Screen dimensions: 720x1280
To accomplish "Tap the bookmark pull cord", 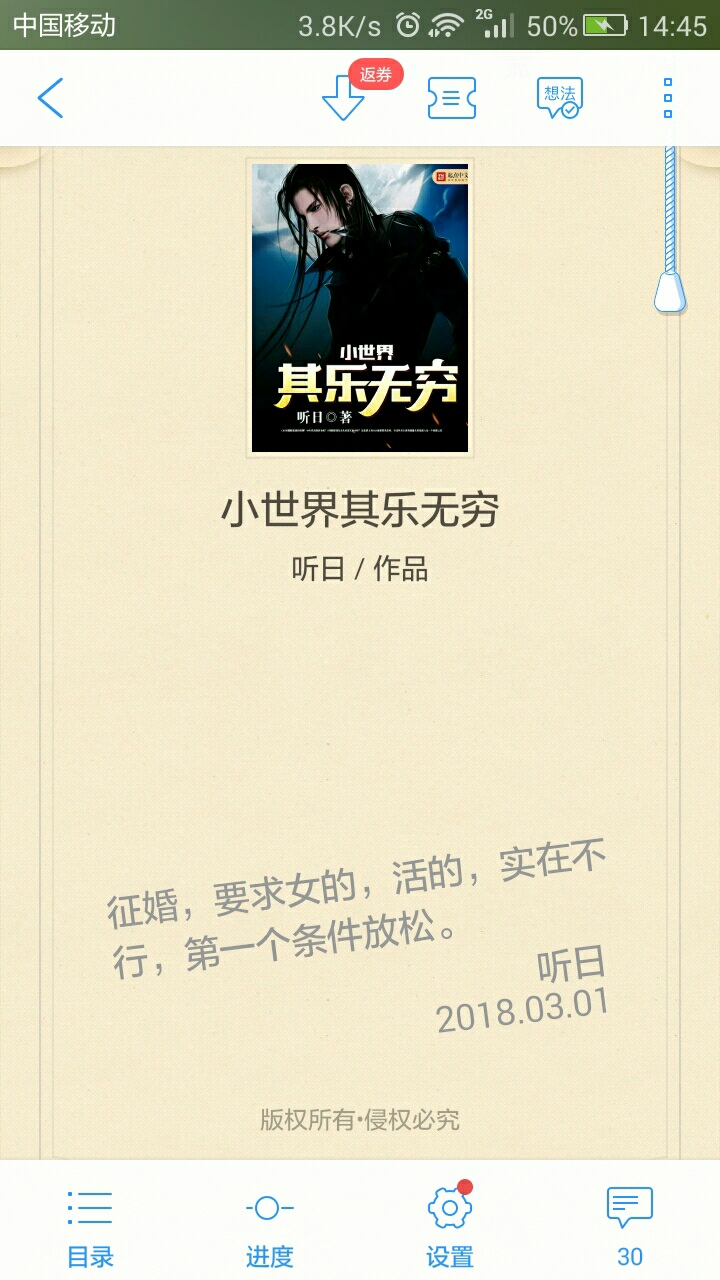I will [669, 290].
